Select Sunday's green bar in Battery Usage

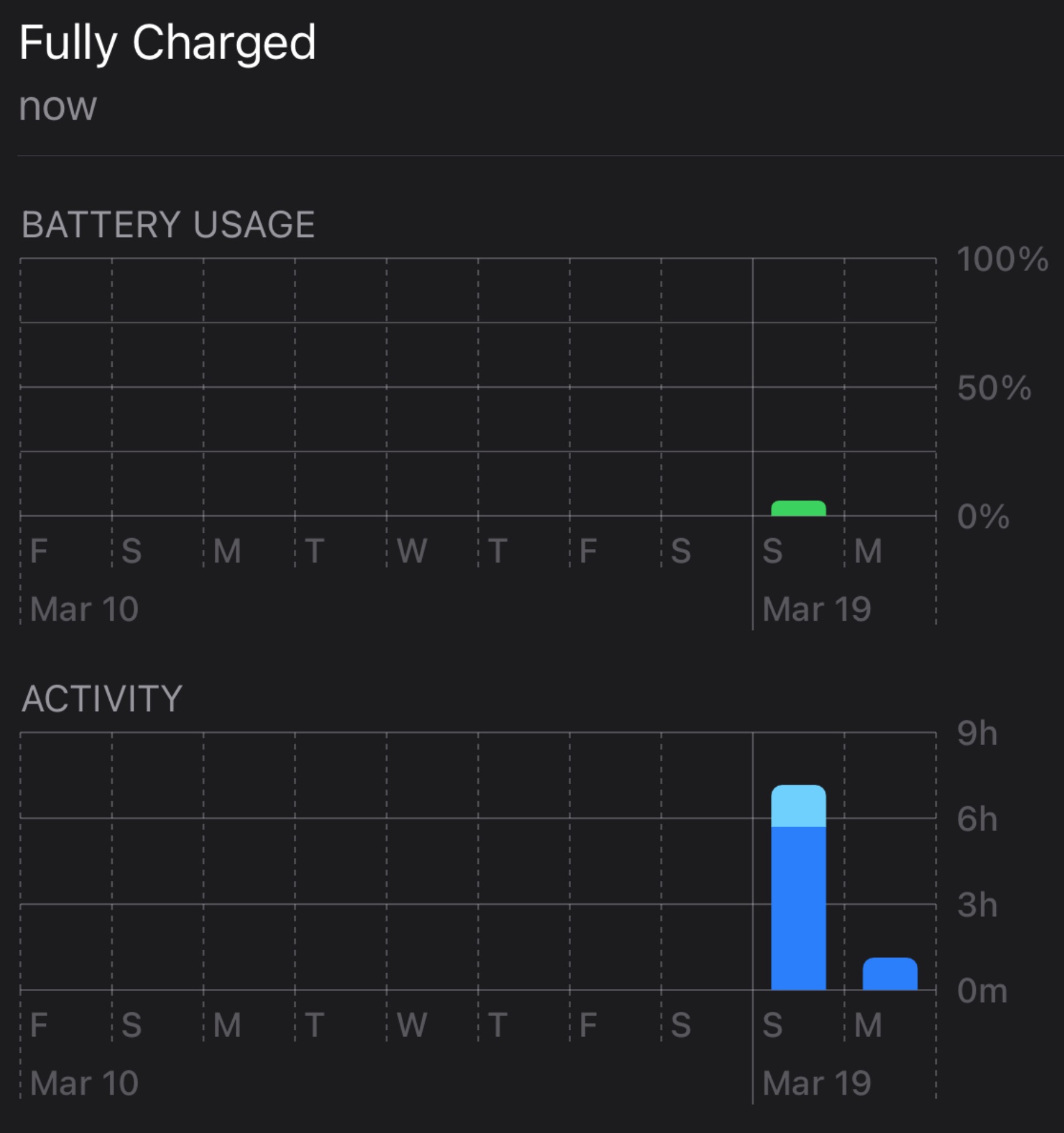(798, 509)
